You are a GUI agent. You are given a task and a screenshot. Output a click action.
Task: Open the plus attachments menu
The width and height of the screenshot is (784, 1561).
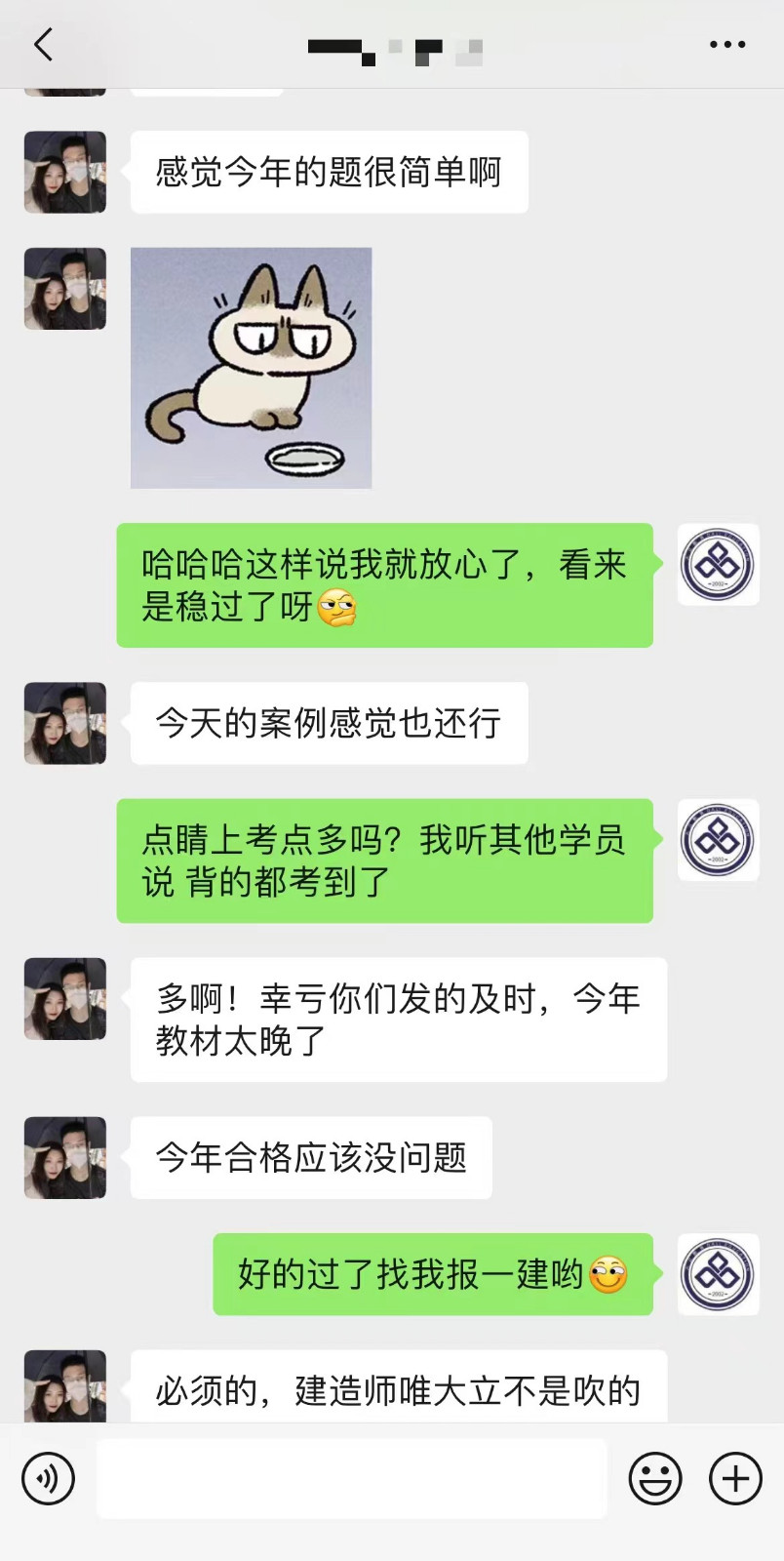click(x=735, y=1479)
